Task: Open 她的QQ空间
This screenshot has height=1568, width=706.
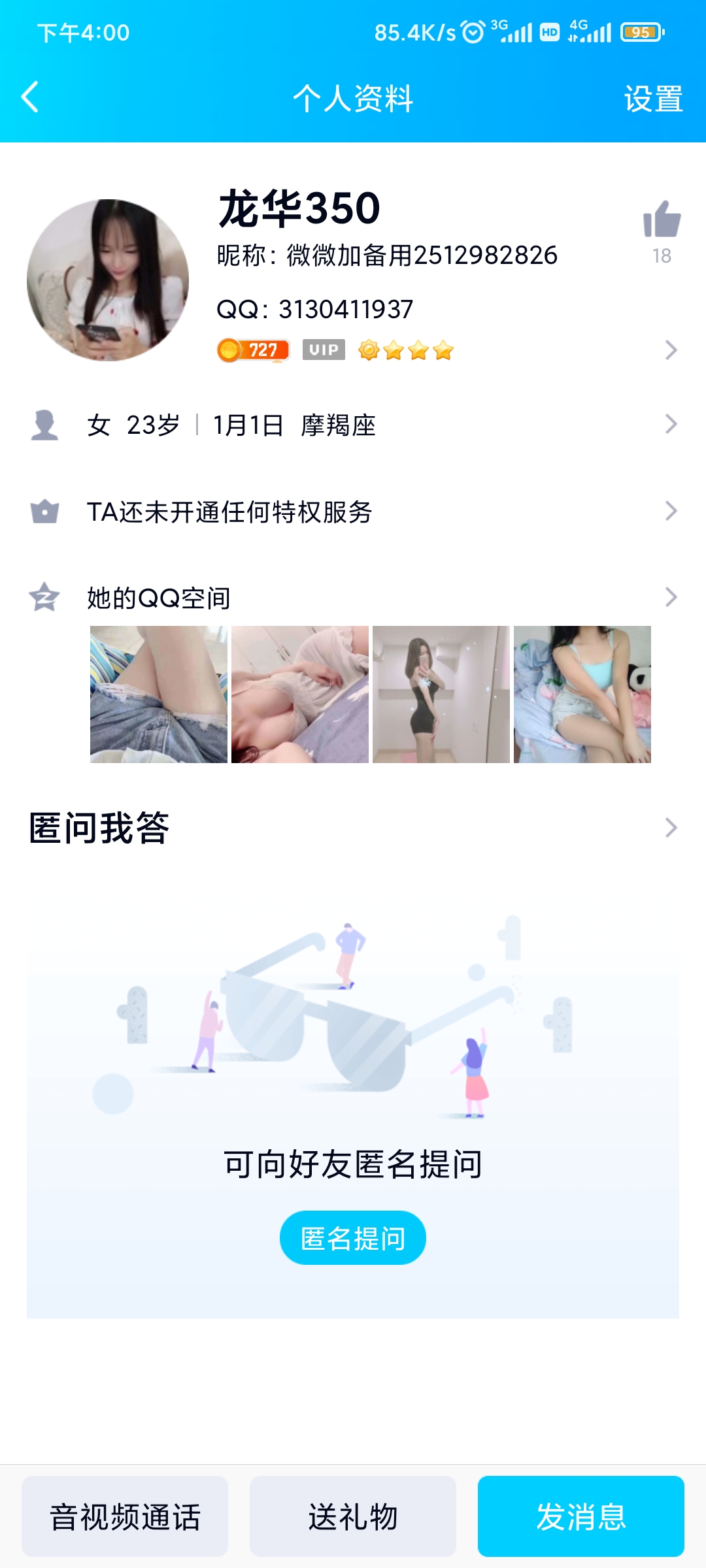Action: [353, 597]
